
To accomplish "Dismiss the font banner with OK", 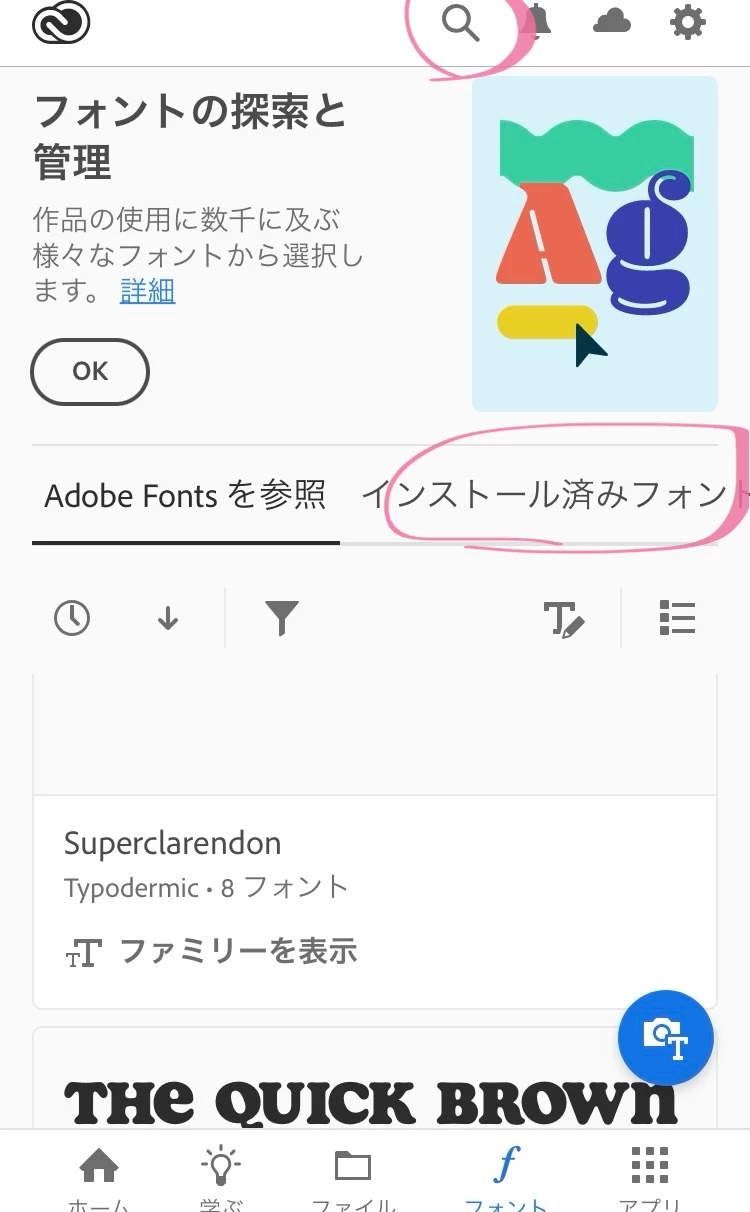I will point(90,371).
